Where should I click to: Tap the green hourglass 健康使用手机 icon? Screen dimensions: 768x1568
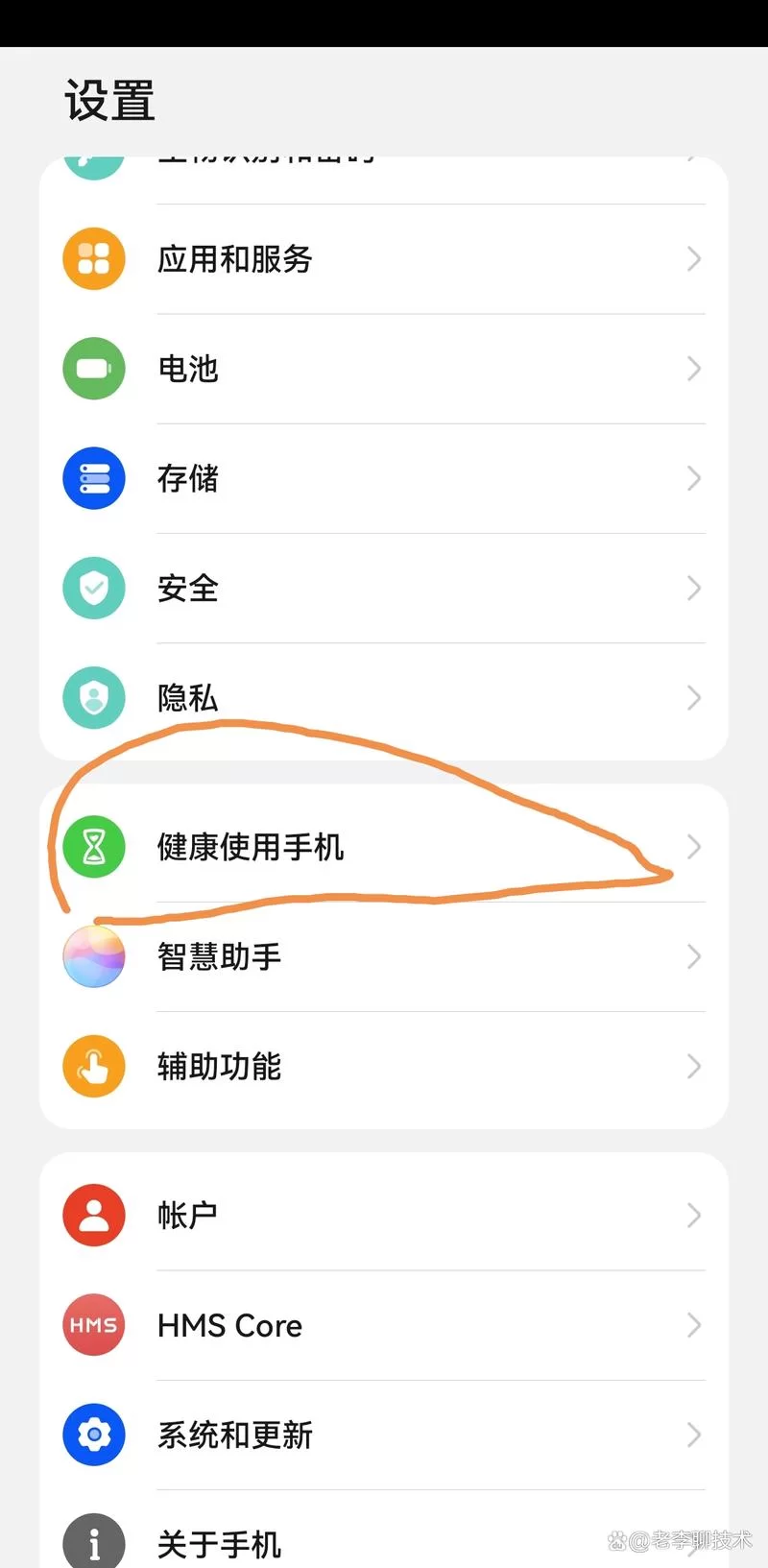(93, 846)
